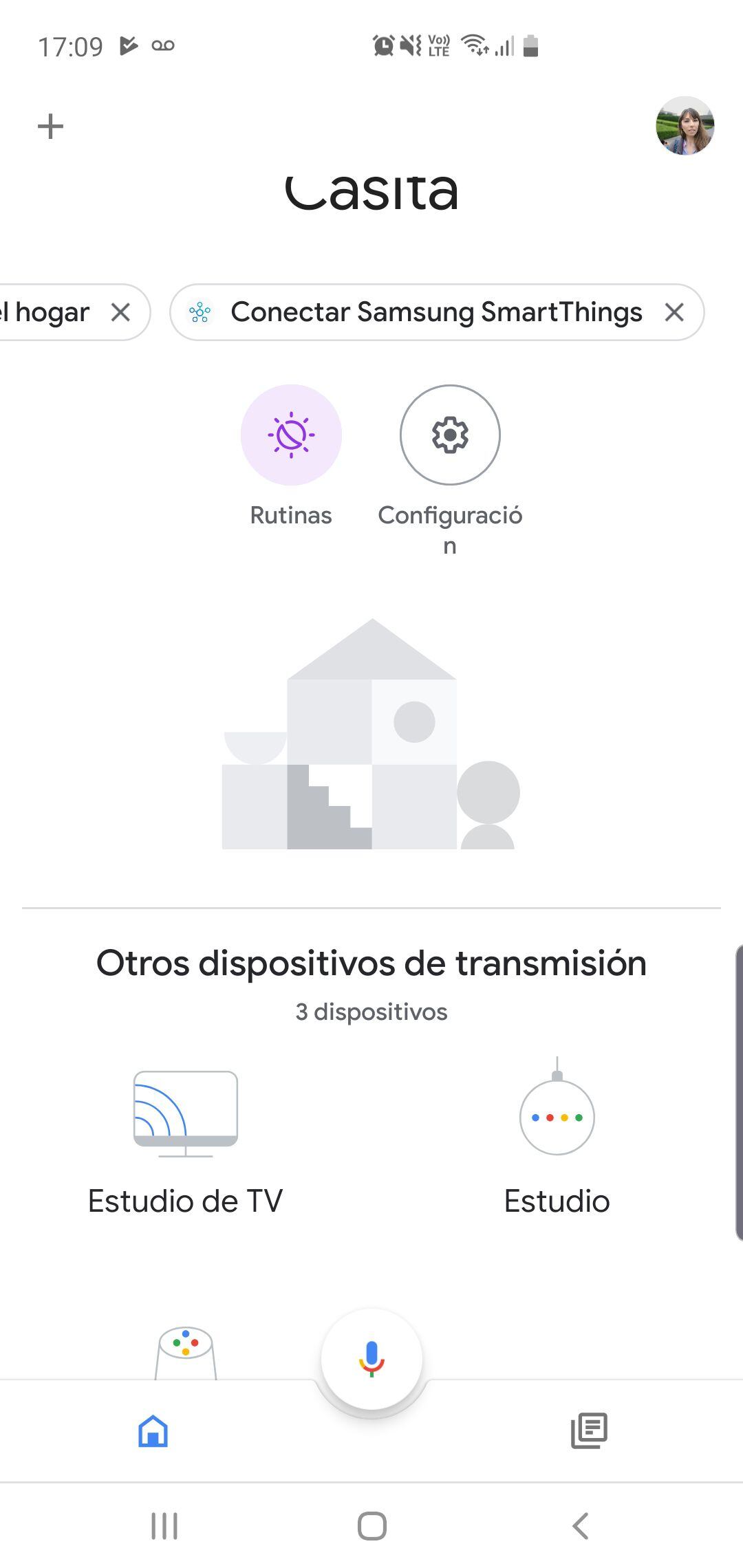
Task: Dismiss the chip ending in hogar
Action: tap(120, 312)
